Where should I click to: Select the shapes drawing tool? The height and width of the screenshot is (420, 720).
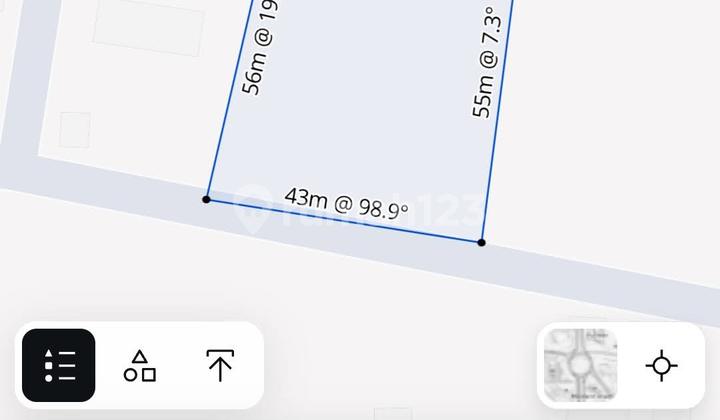pos(140,366)
